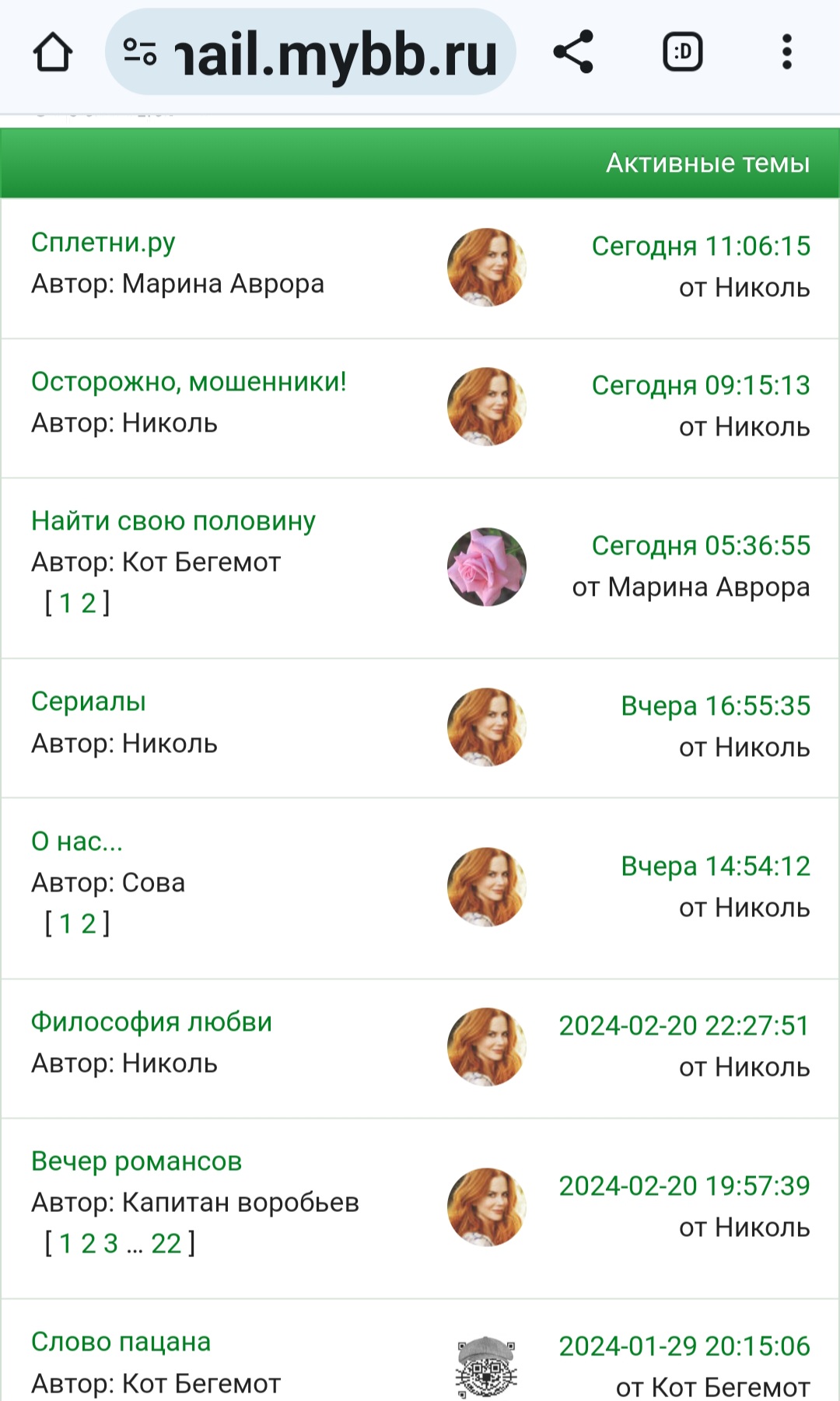Open the Философия любви topic

(x=152, y=1022)
